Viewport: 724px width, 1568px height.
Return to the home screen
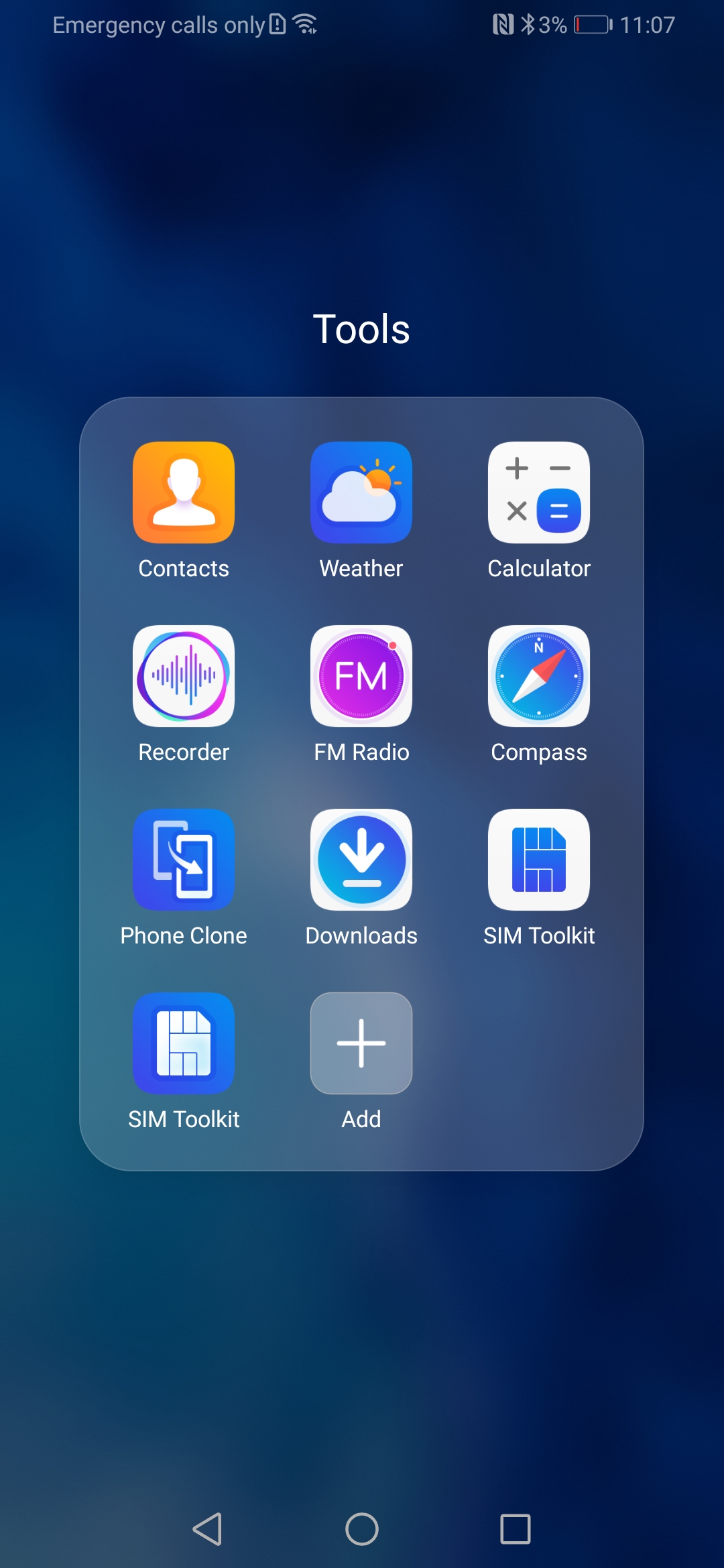tap(362, 1529)
